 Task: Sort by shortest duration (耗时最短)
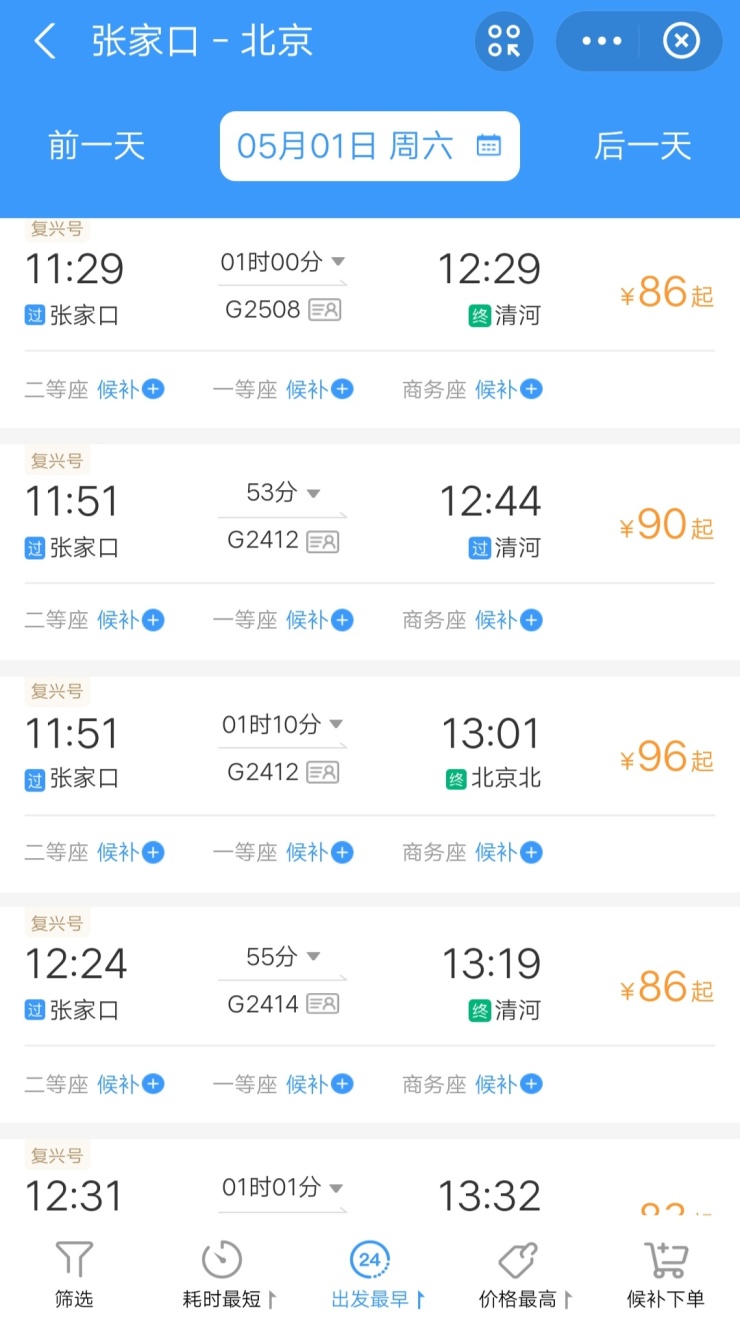point(228,1274)
